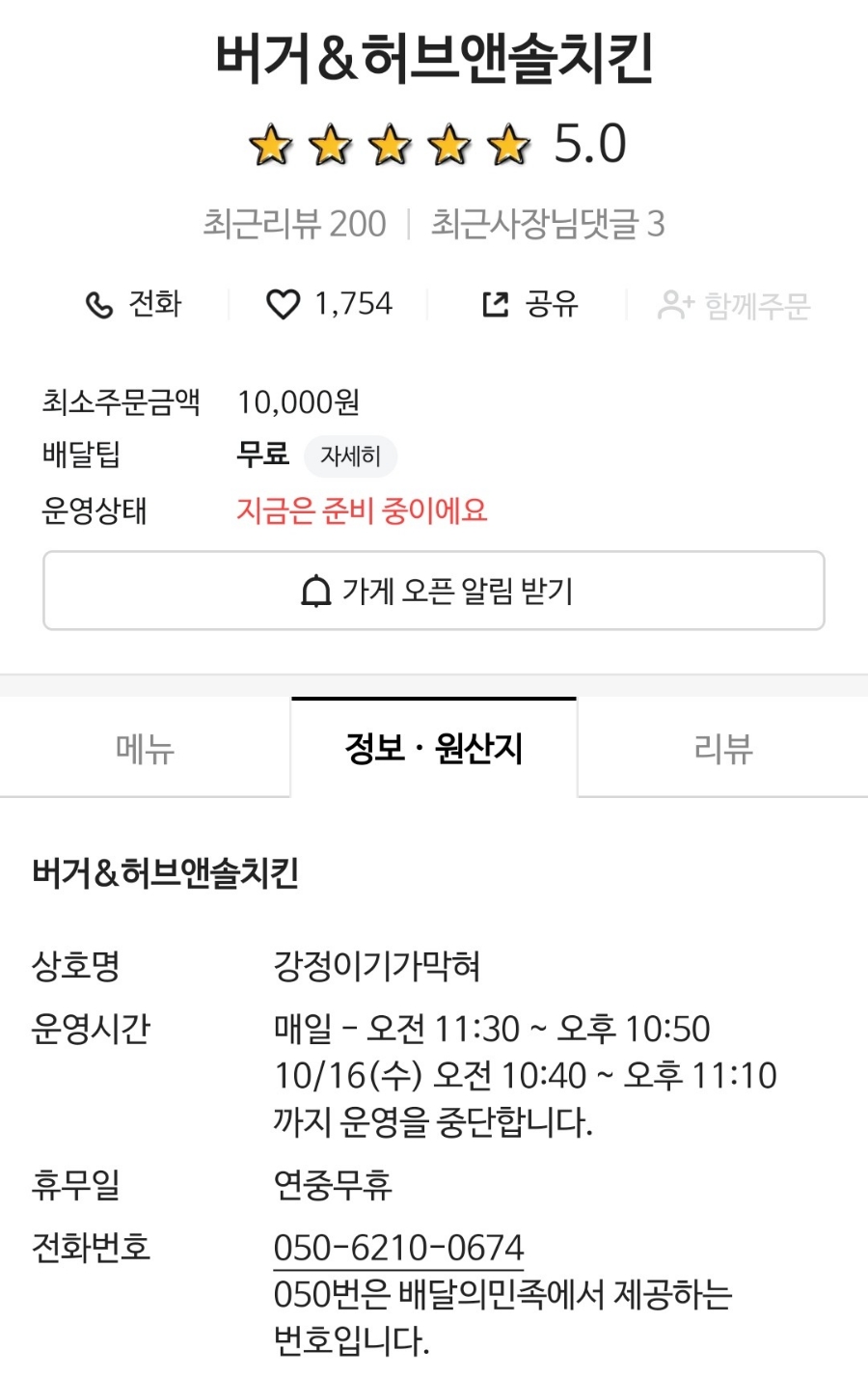This screenshot has height=1378, width=868.
Task: Like the store with the heart icon
Action: coord(284,305)
